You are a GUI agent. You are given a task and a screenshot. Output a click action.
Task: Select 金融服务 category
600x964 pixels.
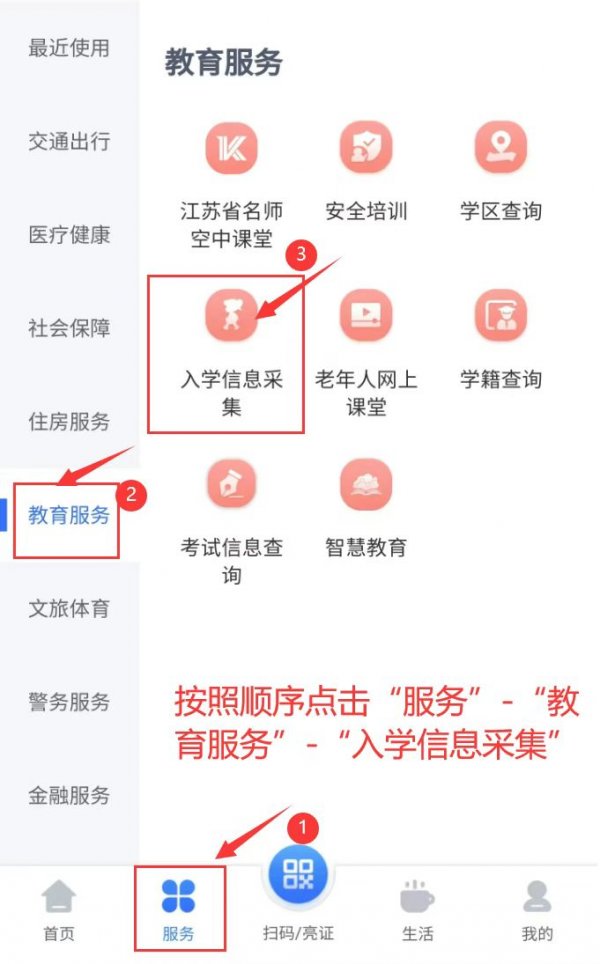[x=69, y=796]
